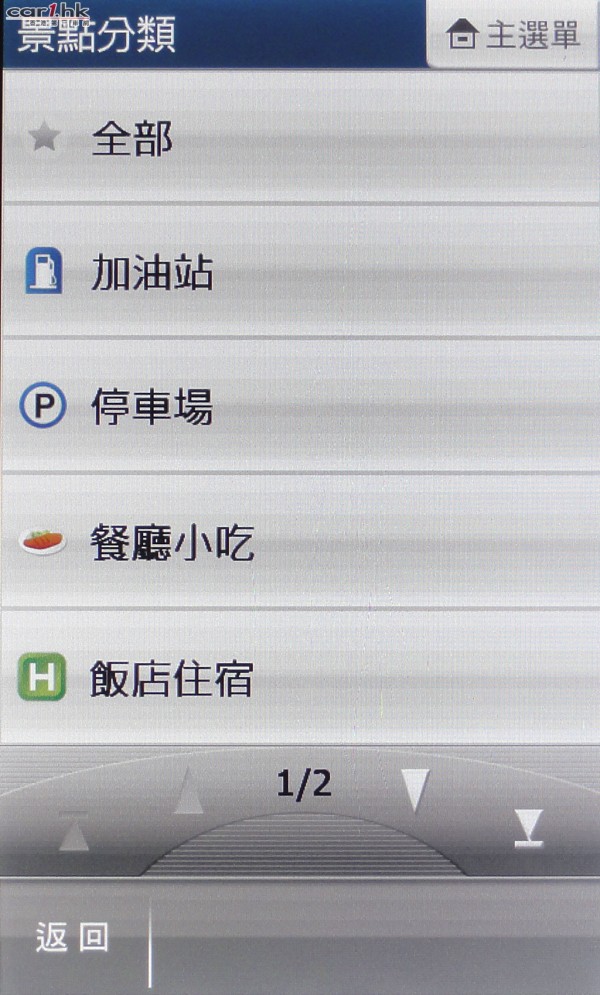Select the 全部 category
The width and height of the screenshot is (600, 995).
tap(300, 138)
